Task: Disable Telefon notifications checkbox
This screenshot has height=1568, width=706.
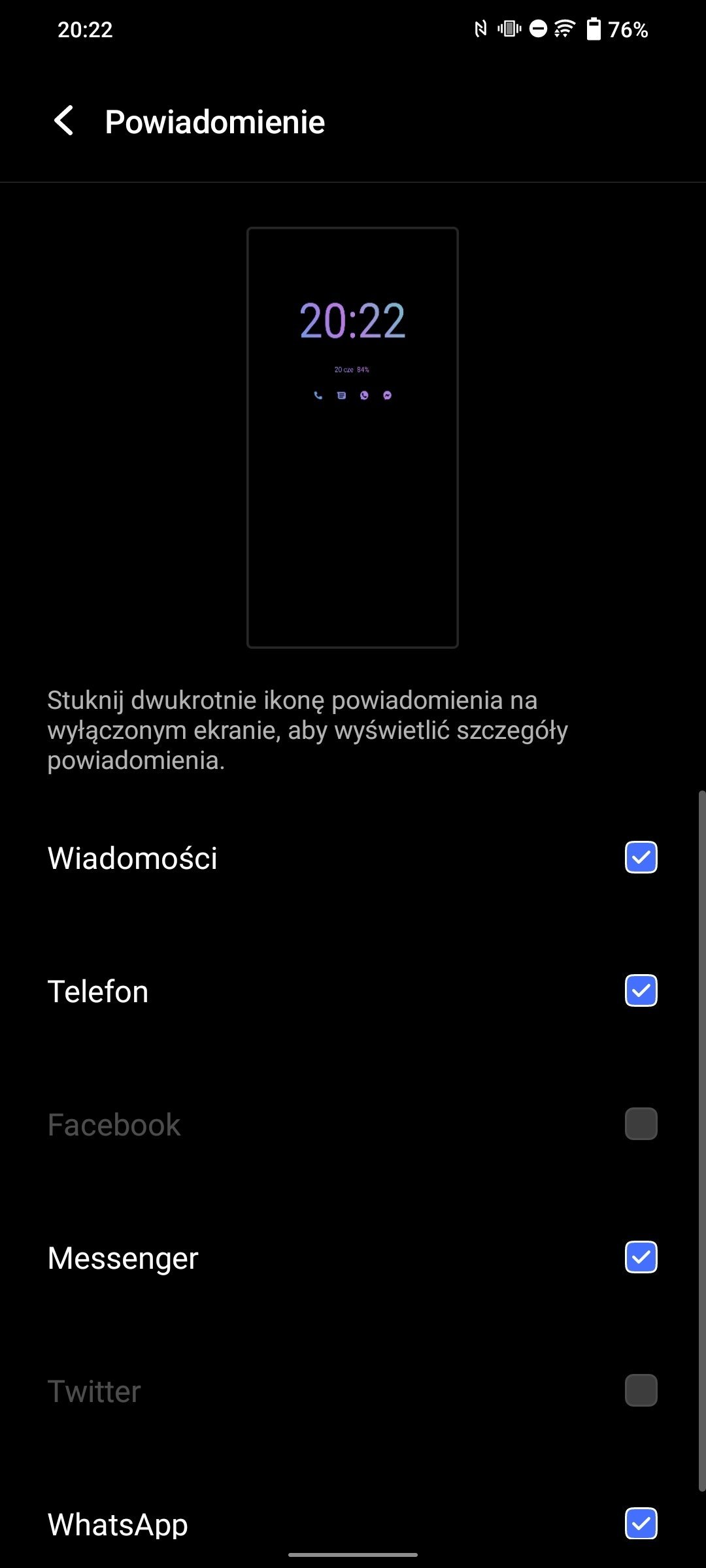Action: (641, 991)
